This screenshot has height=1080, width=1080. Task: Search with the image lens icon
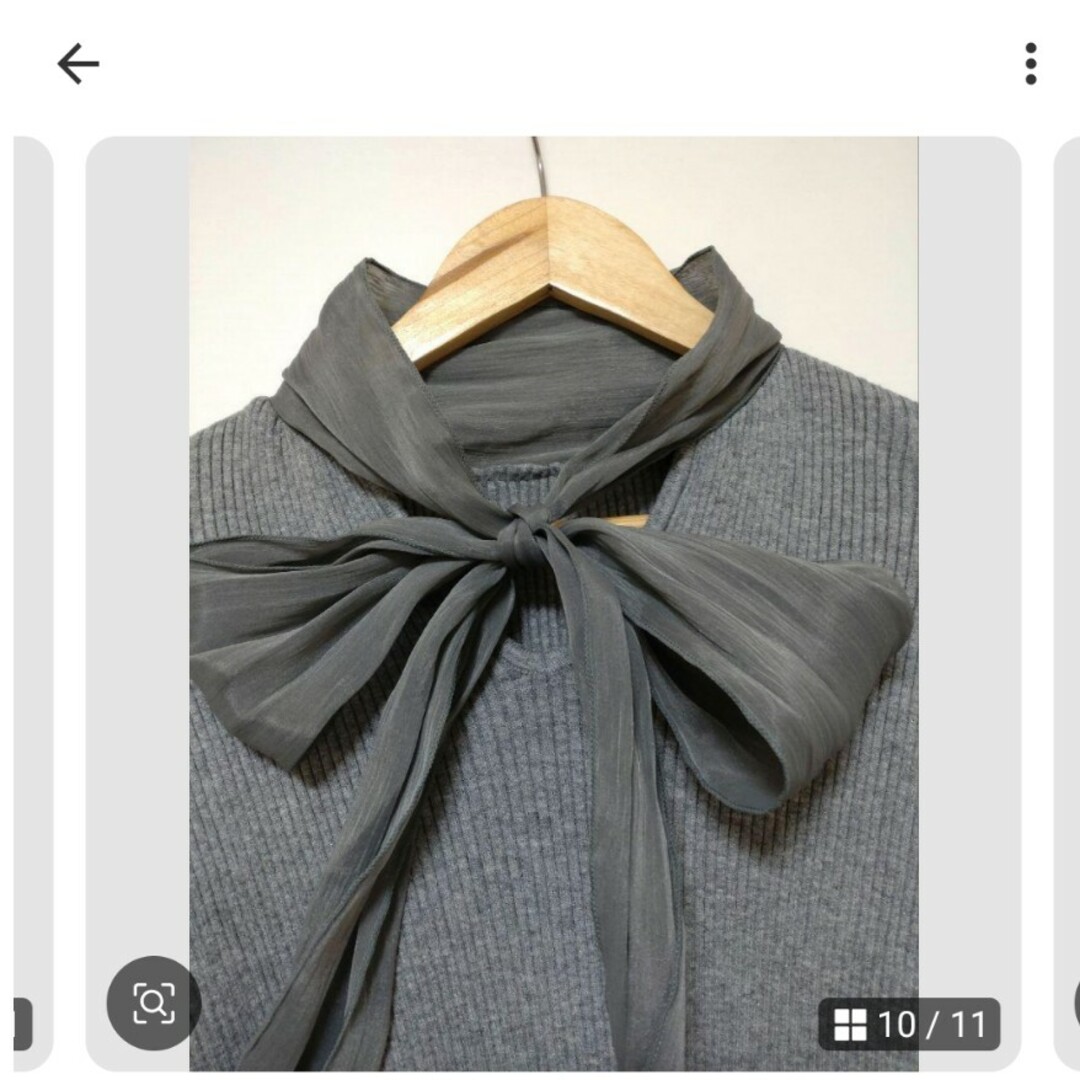pos(153,1002)
